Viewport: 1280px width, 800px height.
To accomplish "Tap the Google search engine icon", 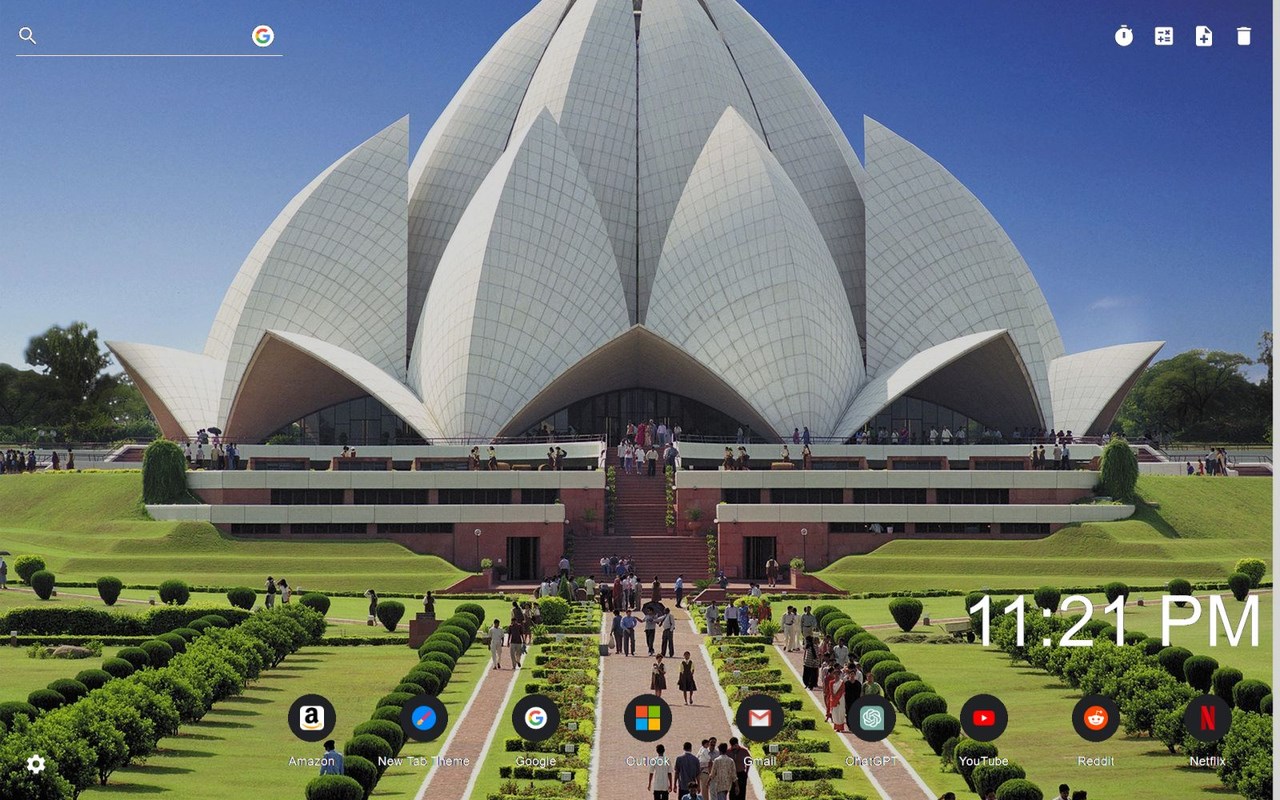I will point(263,36).
